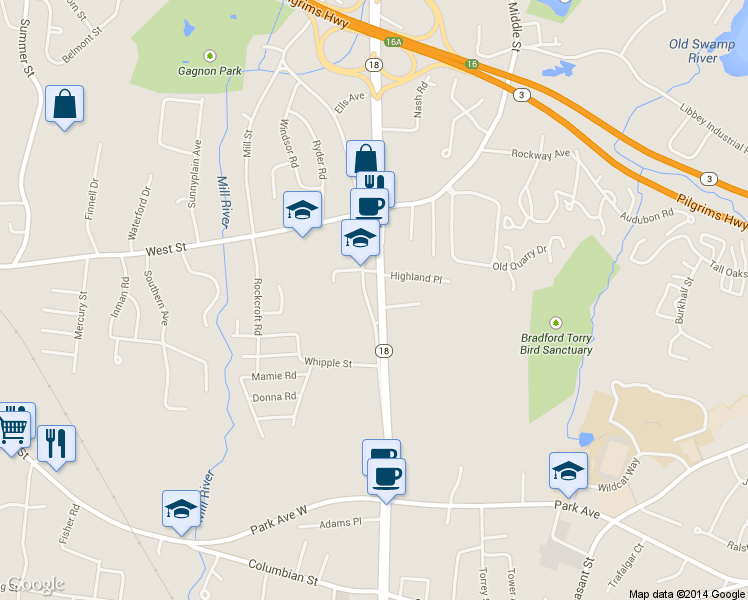Tap the shopping bag marker near Summer St
This screenshot has width=748, height=600.
pos(64,104)
